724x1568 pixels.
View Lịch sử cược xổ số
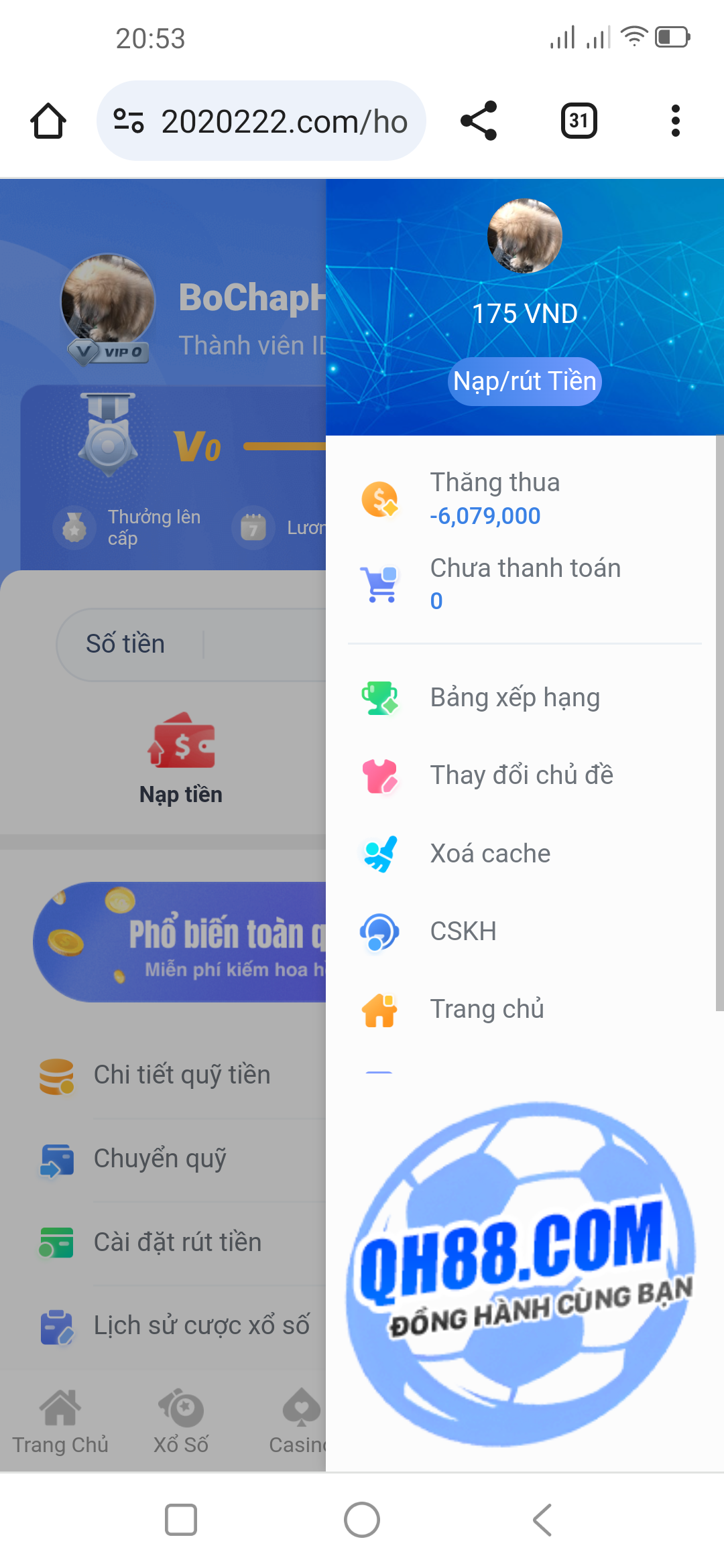point(201,1326)
